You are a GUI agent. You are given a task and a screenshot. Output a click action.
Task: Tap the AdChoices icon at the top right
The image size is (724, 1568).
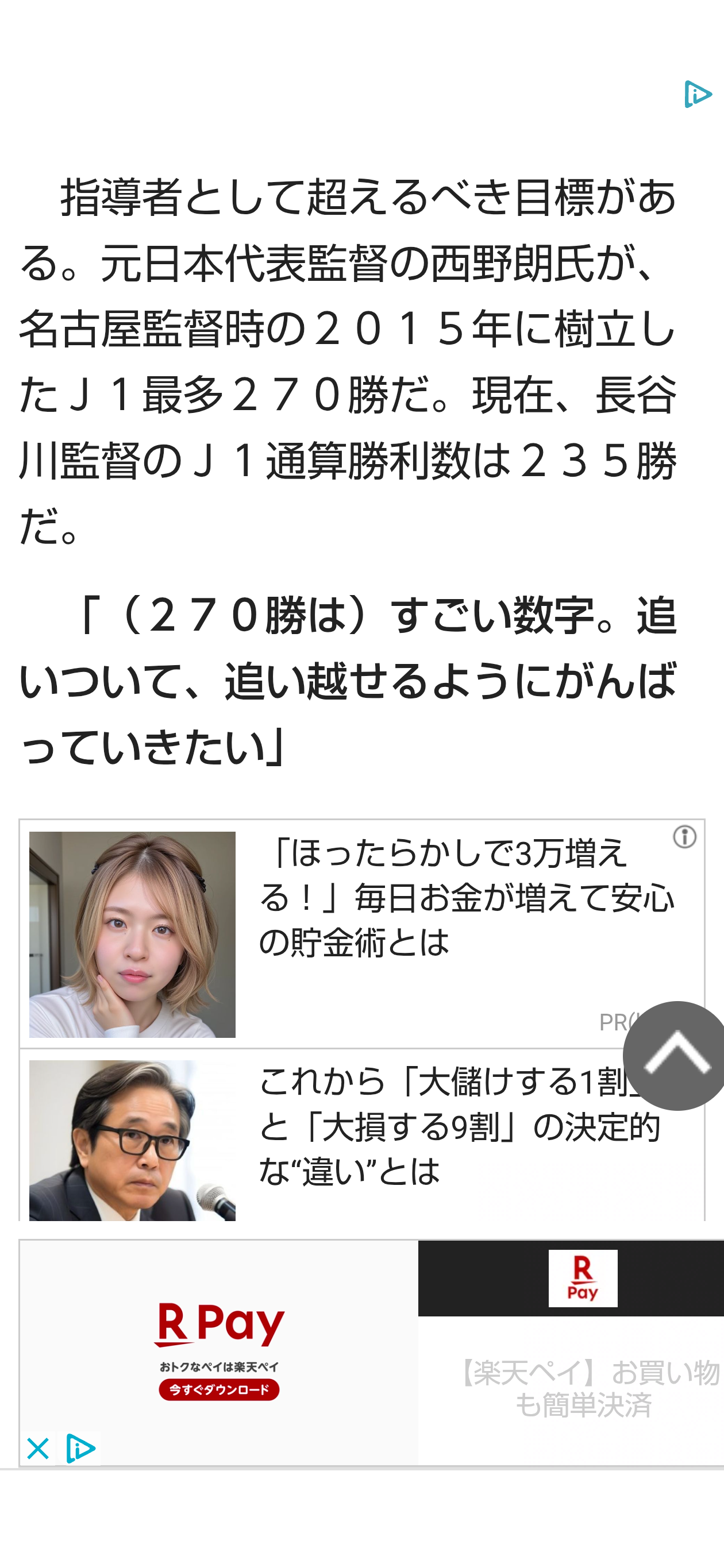point(697,94)
